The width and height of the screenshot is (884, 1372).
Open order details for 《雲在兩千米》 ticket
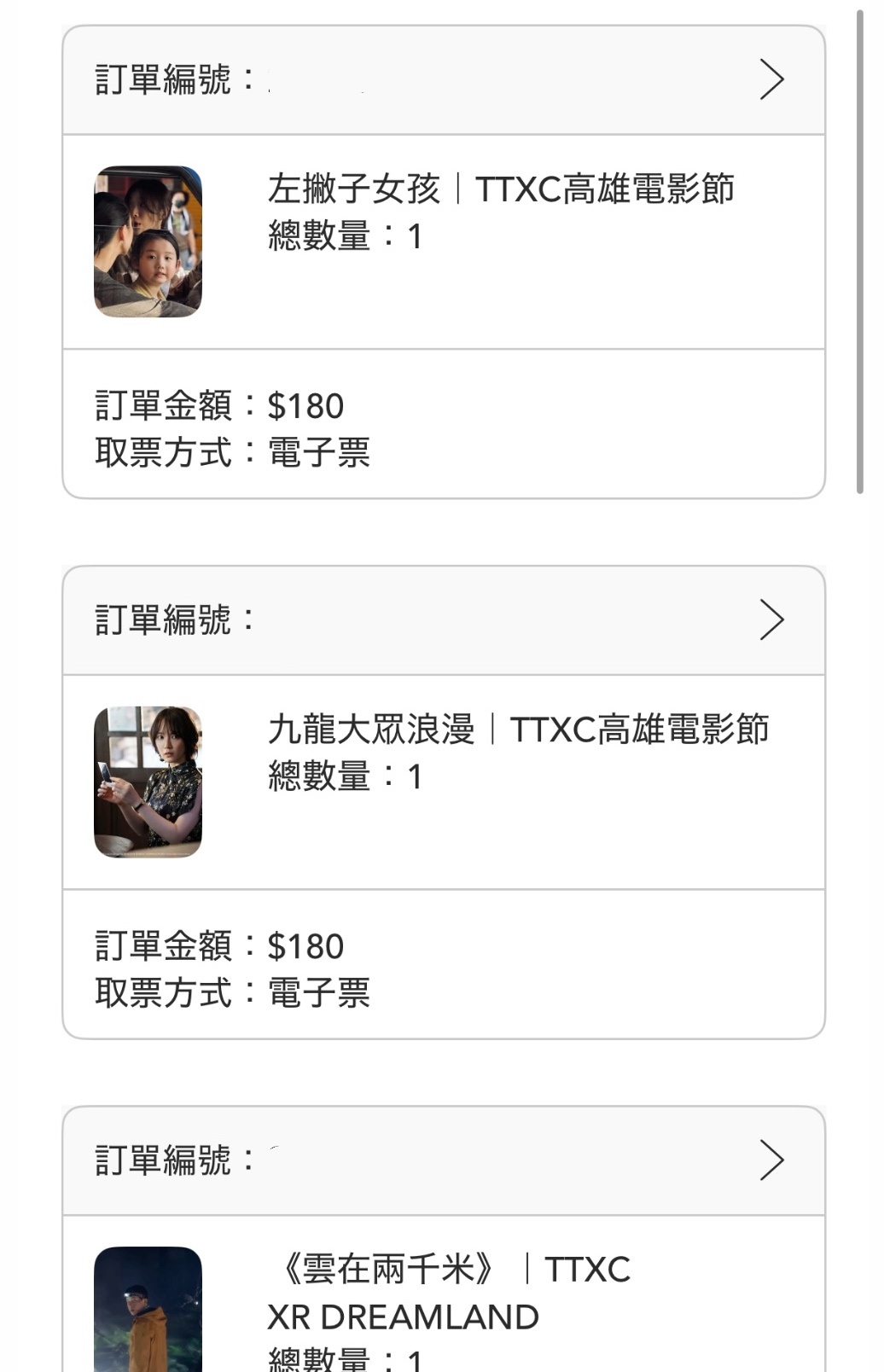771,1160
